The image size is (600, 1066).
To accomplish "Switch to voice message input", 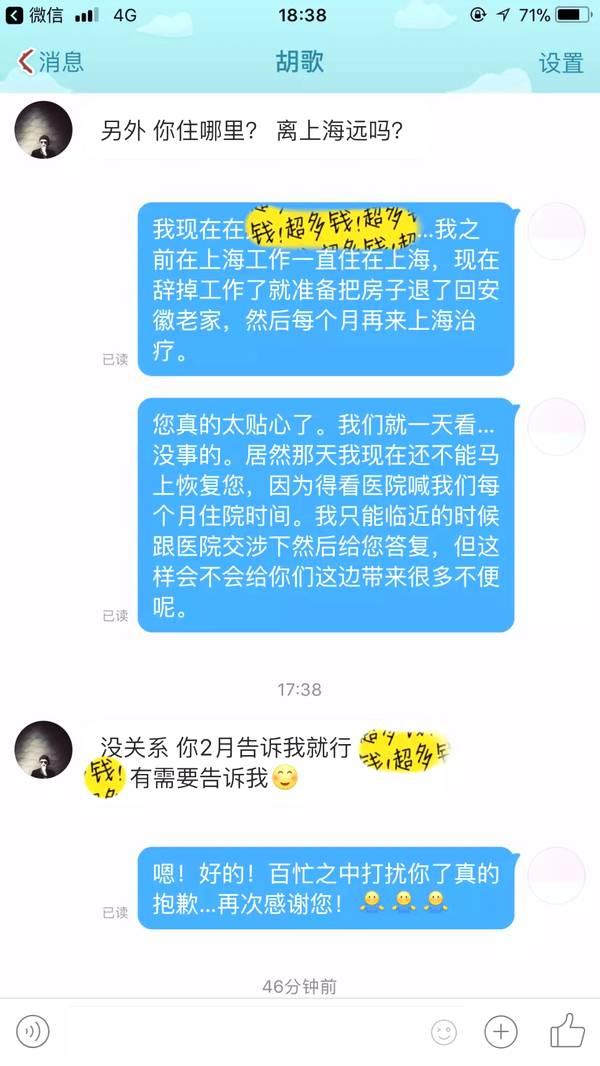I will click(x=32, y=1033).
